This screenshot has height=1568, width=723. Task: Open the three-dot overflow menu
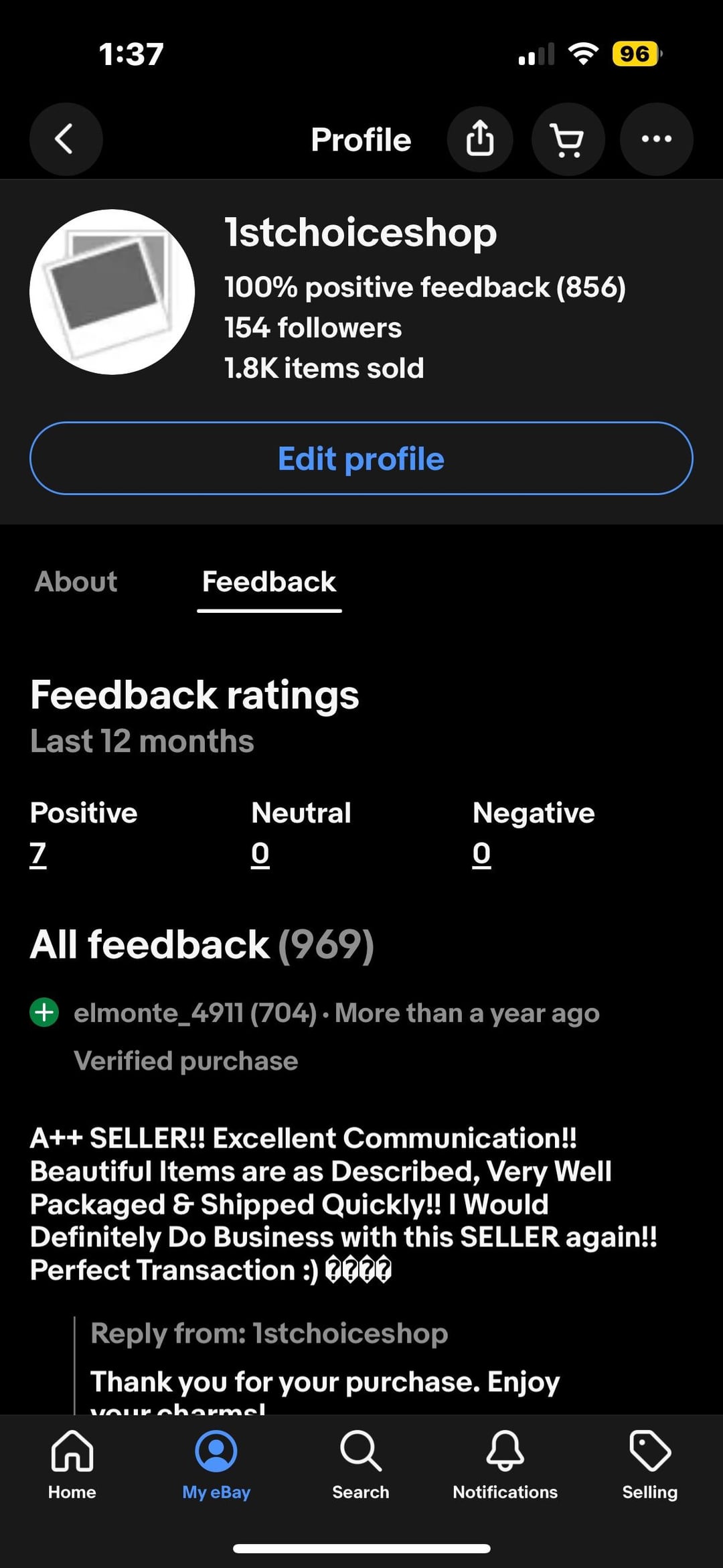click(x=656, y=139)
